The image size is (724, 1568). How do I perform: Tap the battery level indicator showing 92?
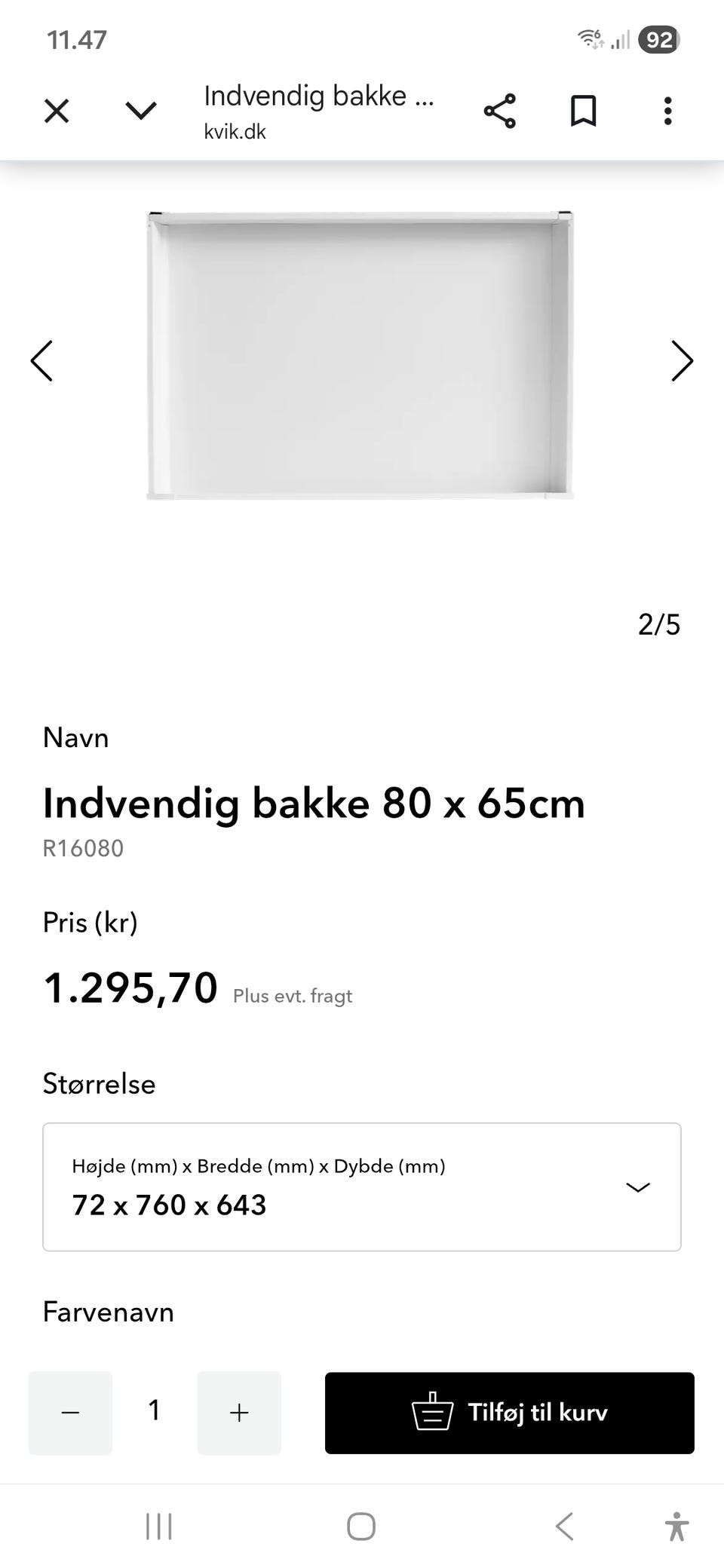pyautogui.click(x=658, y=39)
